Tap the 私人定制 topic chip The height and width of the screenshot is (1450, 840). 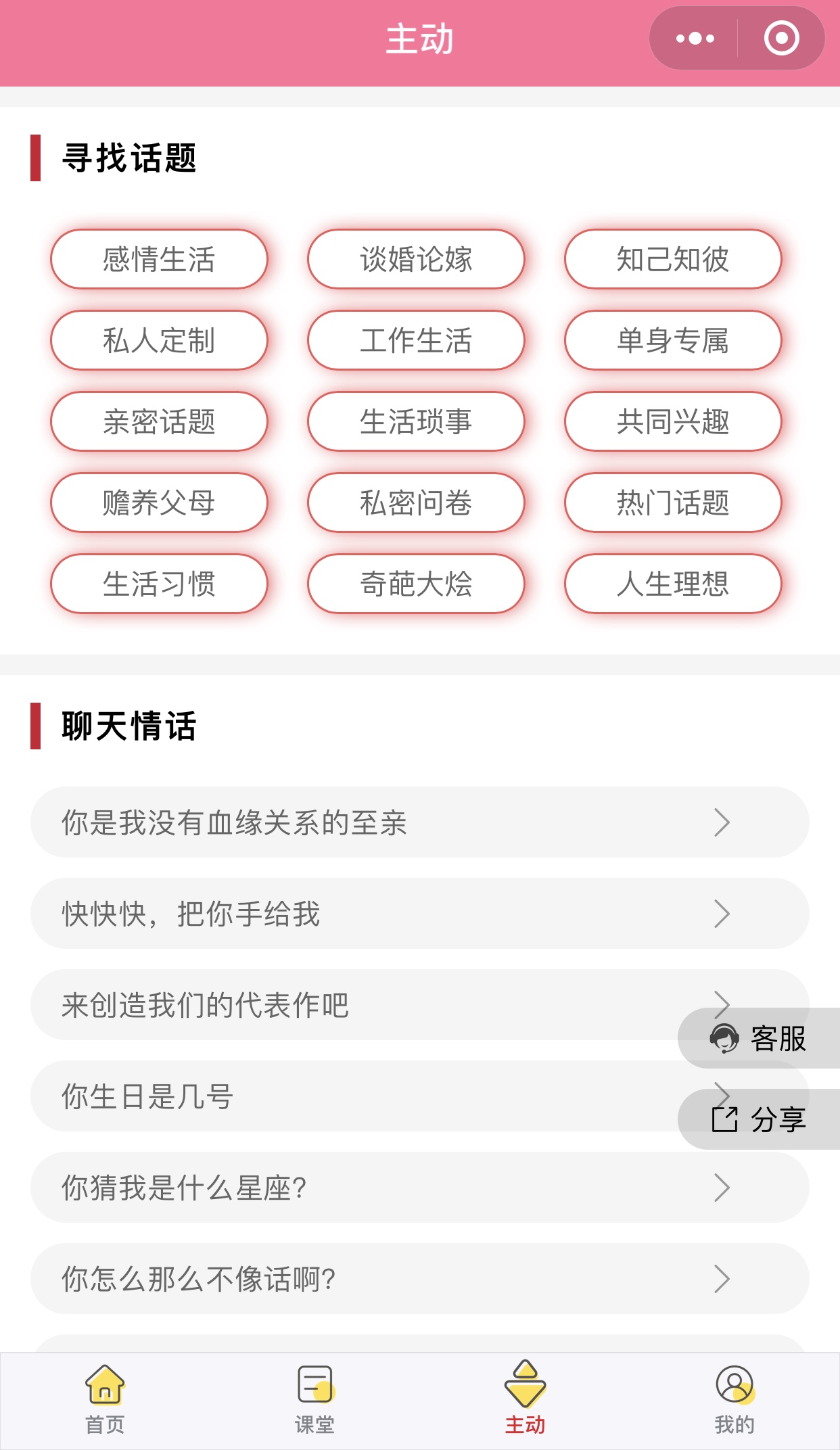159,340
